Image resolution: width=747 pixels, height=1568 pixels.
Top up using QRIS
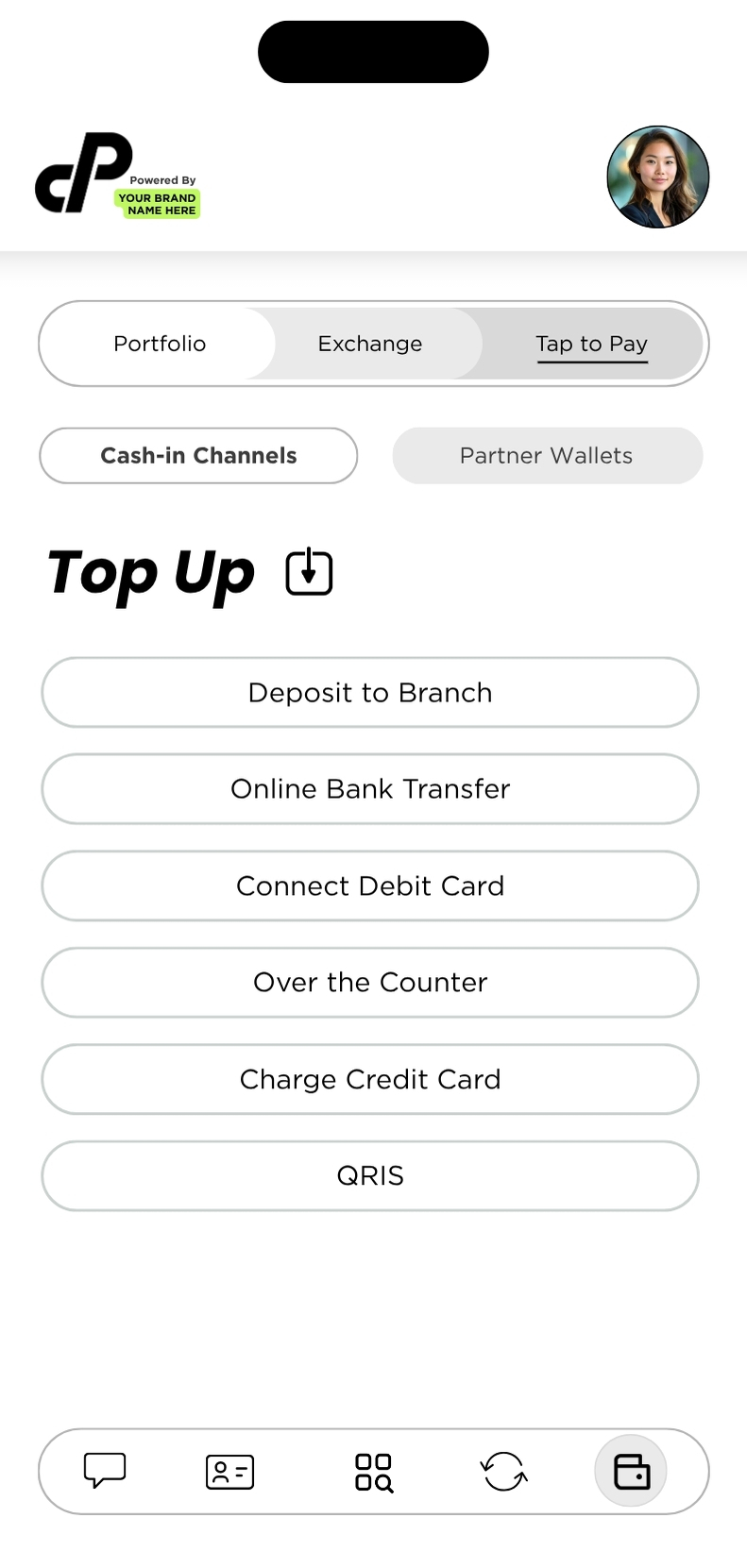click(x=370, y=1176)
